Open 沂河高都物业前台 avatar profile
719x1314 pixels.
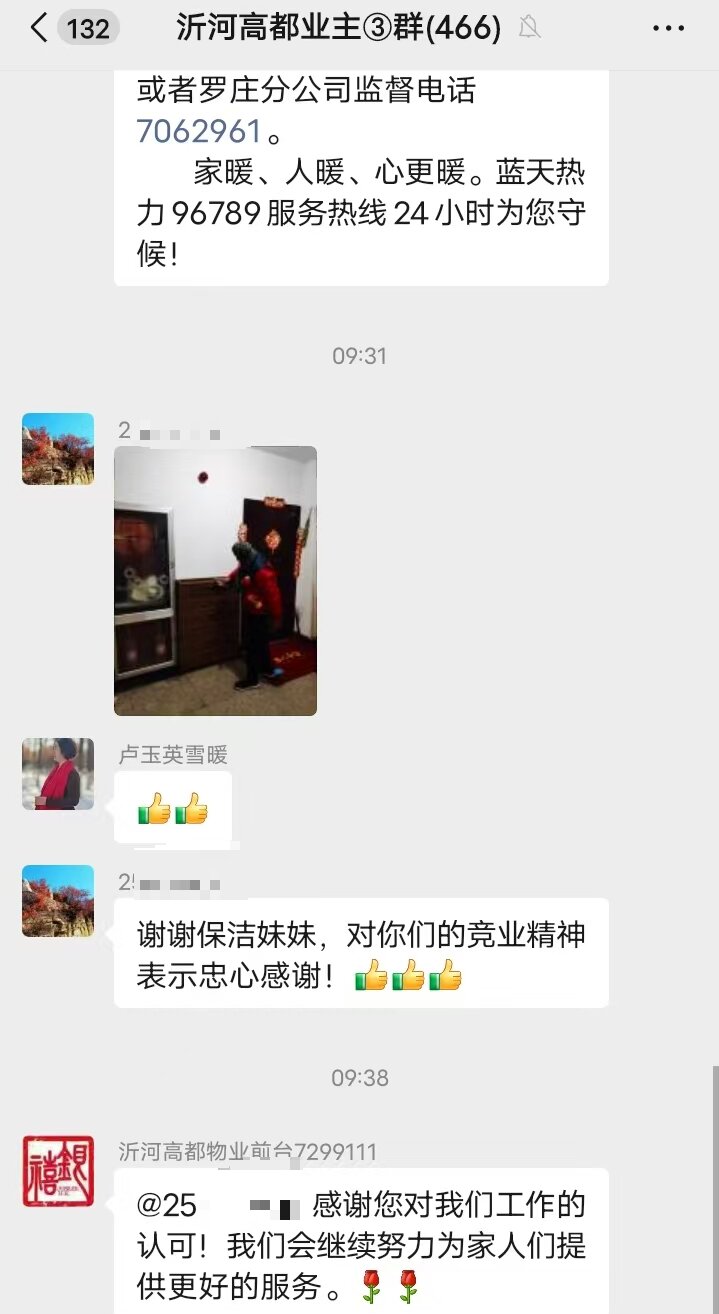click(58, 1171)
